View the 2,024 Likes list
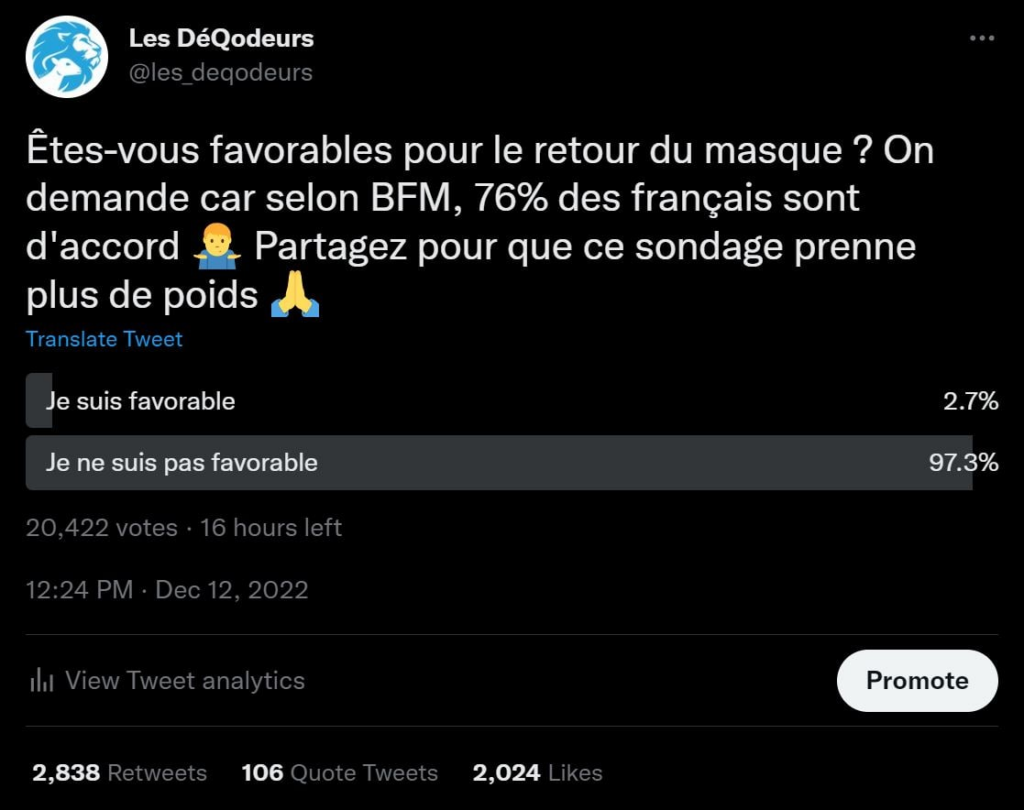Image resolution: width=1024 pixels, height=810 pixels. pos(537,773)
